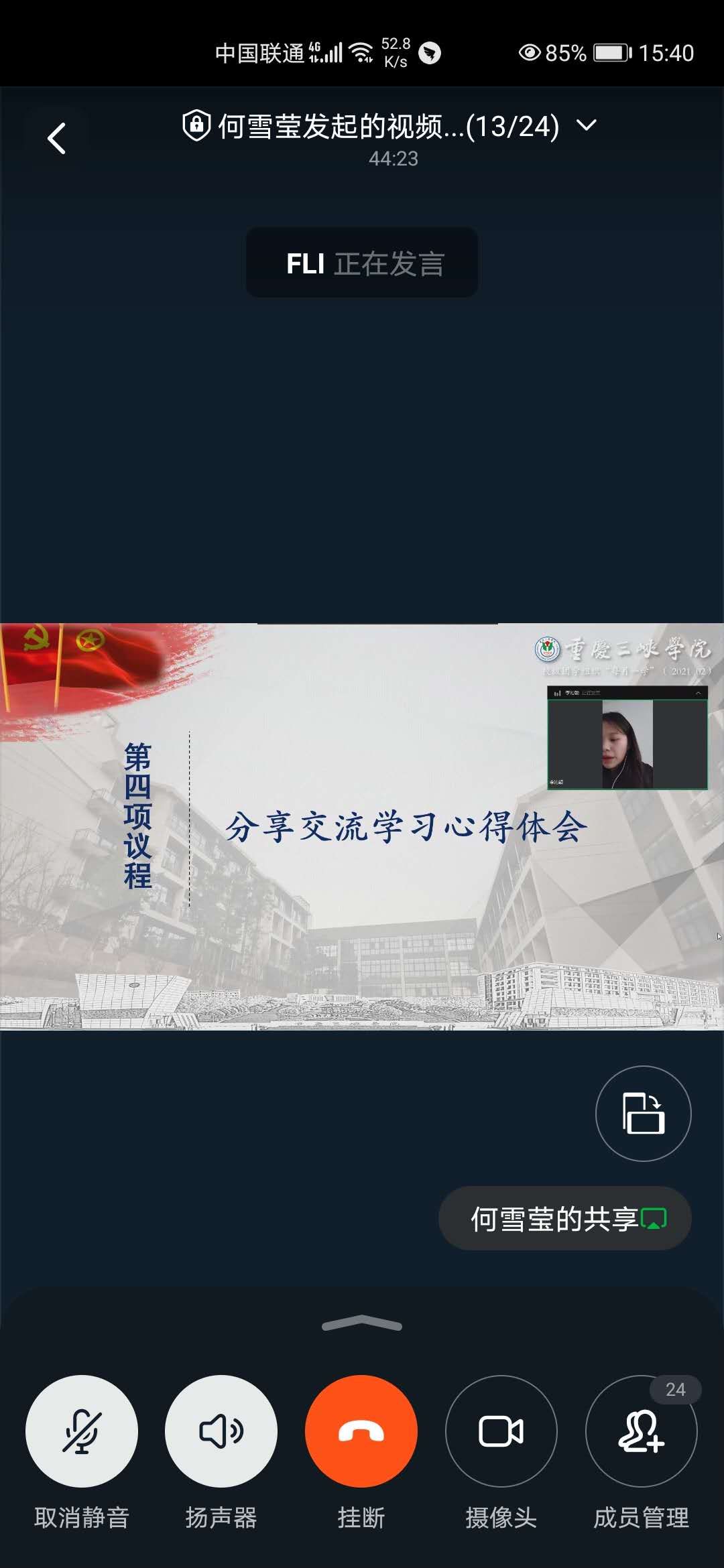View the shared presentation slide

(362, 826)
